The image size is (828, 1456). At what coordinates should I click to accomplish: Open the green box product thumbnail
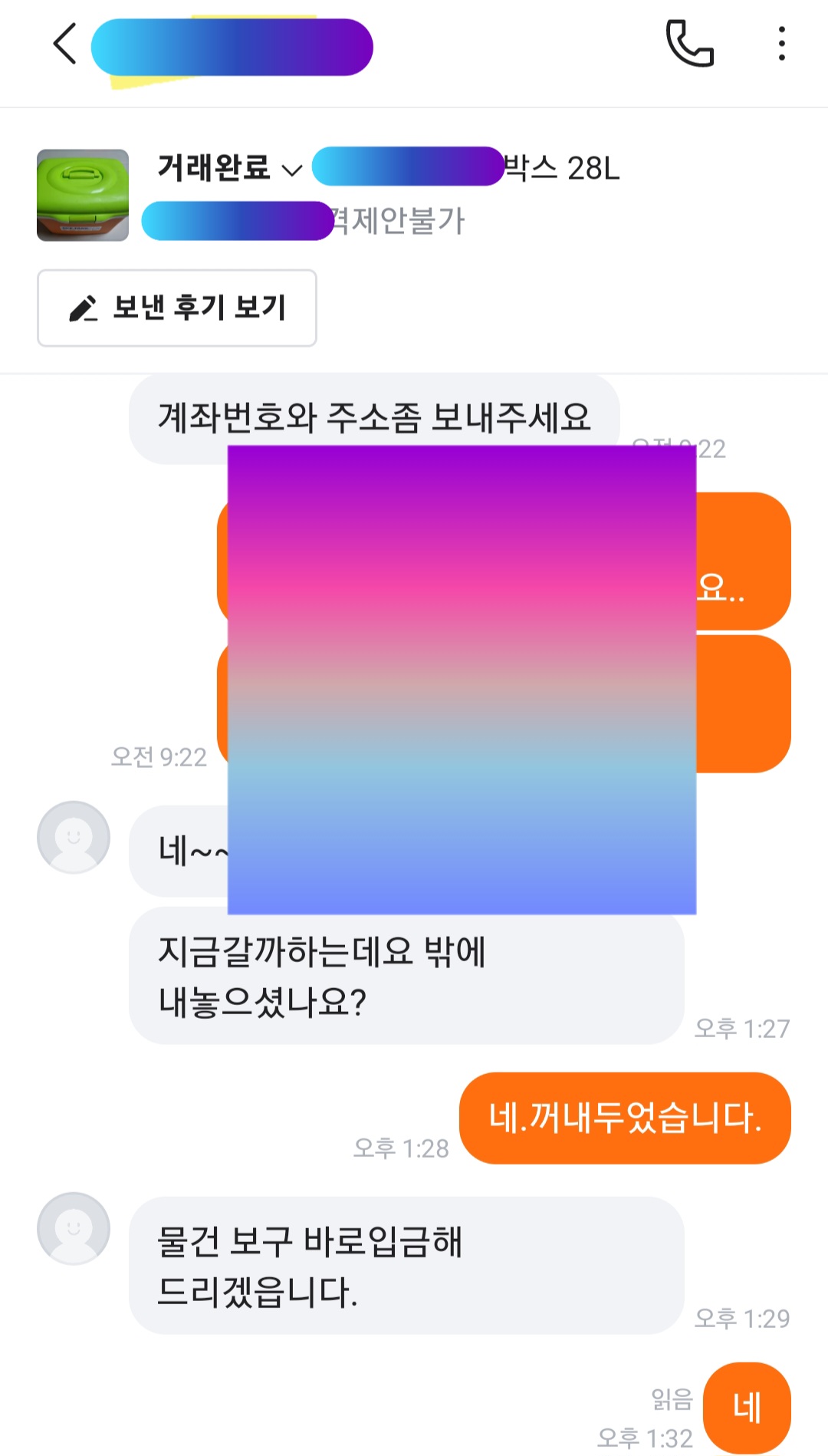[x=83, y=195]
